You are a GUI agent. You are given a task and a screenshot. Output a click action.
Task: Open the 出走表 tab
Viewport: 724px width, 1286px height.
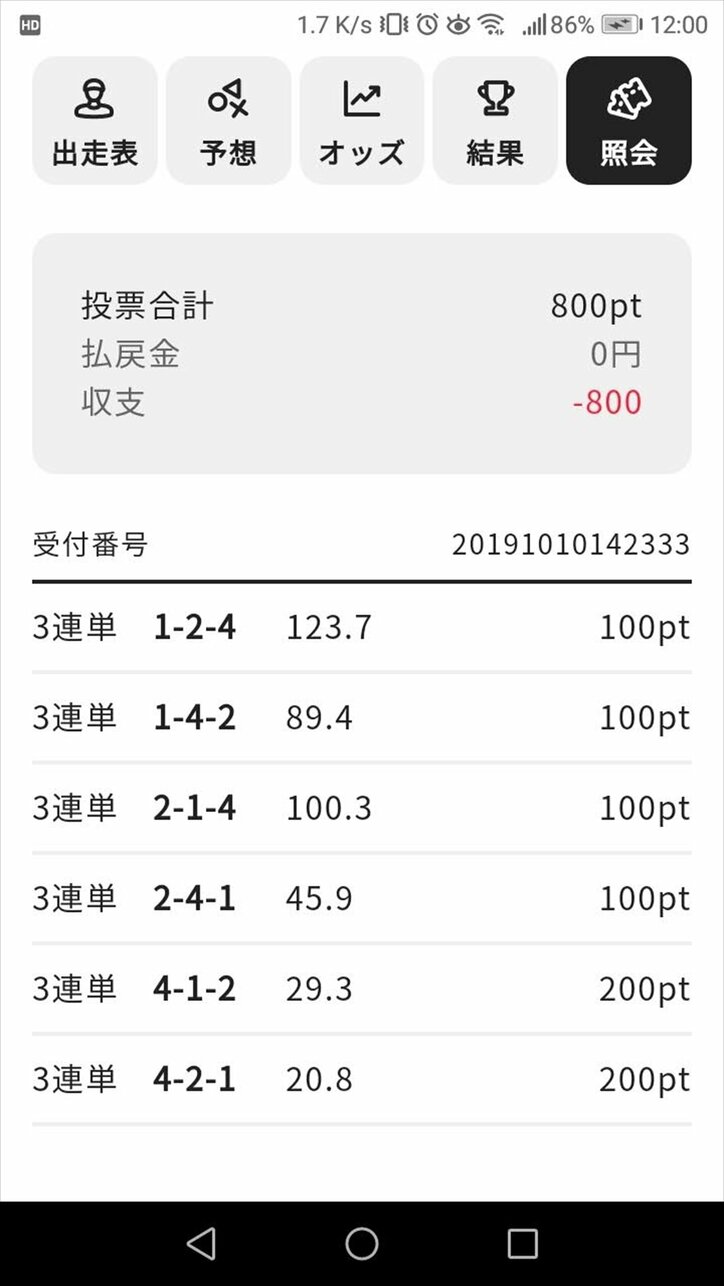click(95, 120)
